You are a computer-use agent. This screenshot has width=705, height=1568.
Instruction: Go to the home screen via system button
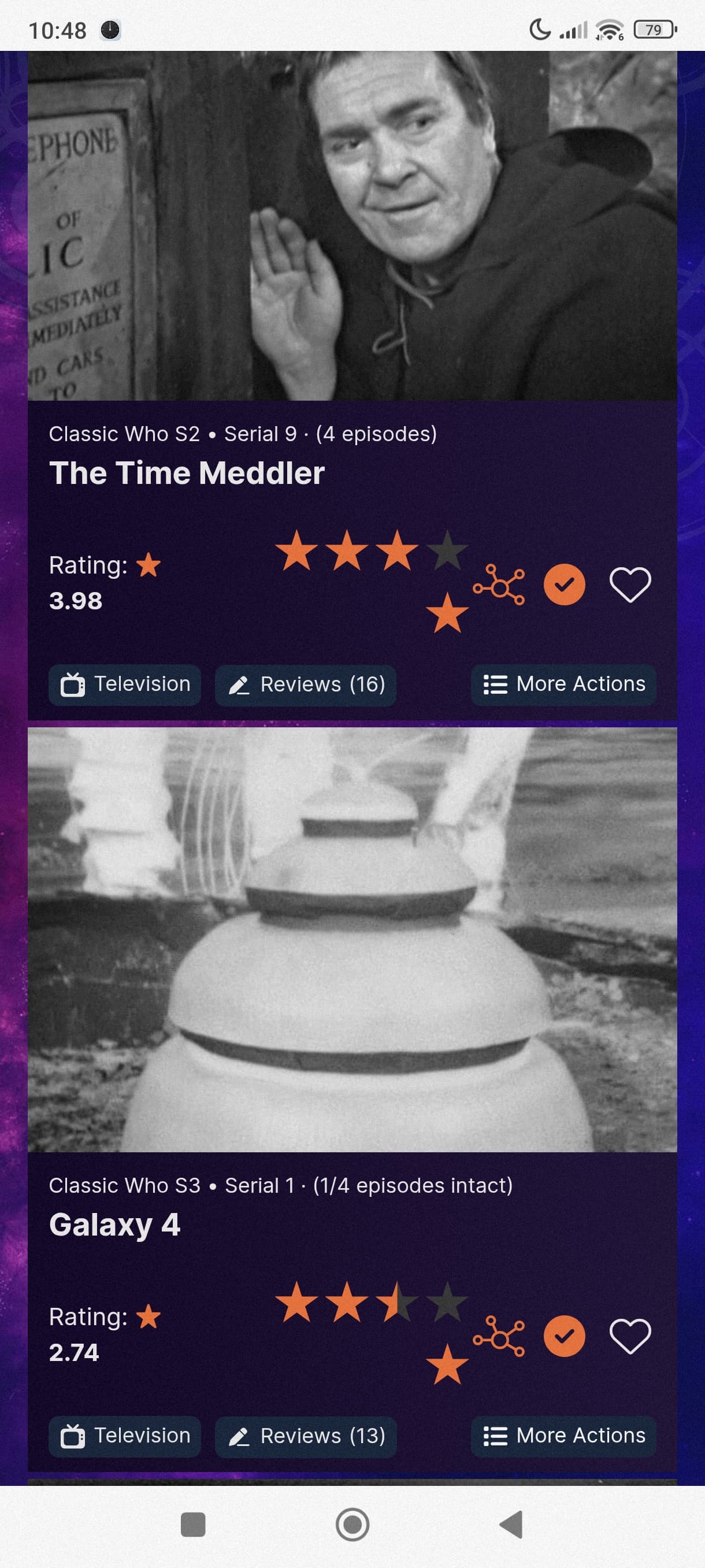(x=352, y=1525)
